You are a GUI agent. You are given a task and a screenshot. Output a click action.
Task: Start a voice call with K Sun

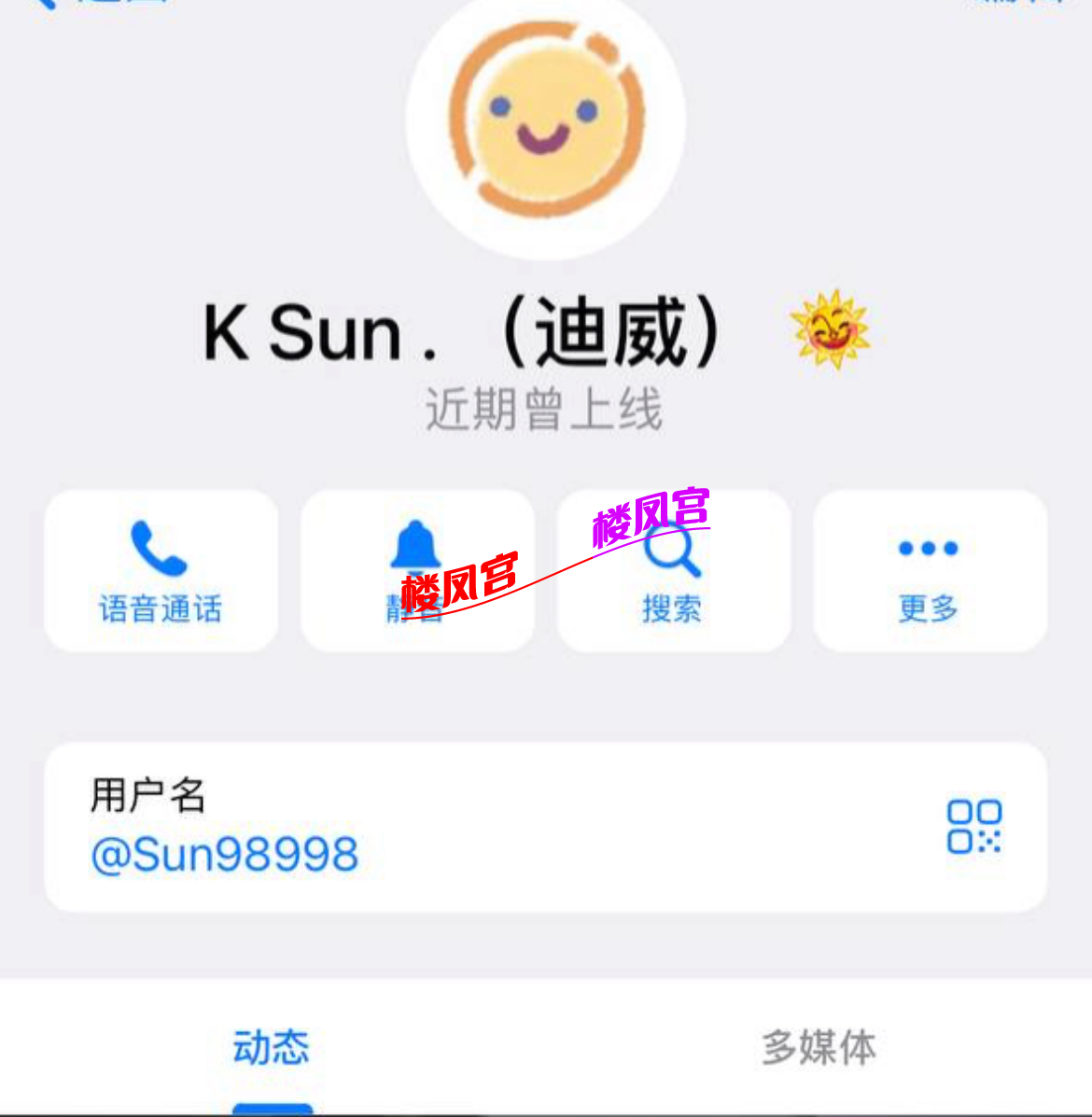161,570
